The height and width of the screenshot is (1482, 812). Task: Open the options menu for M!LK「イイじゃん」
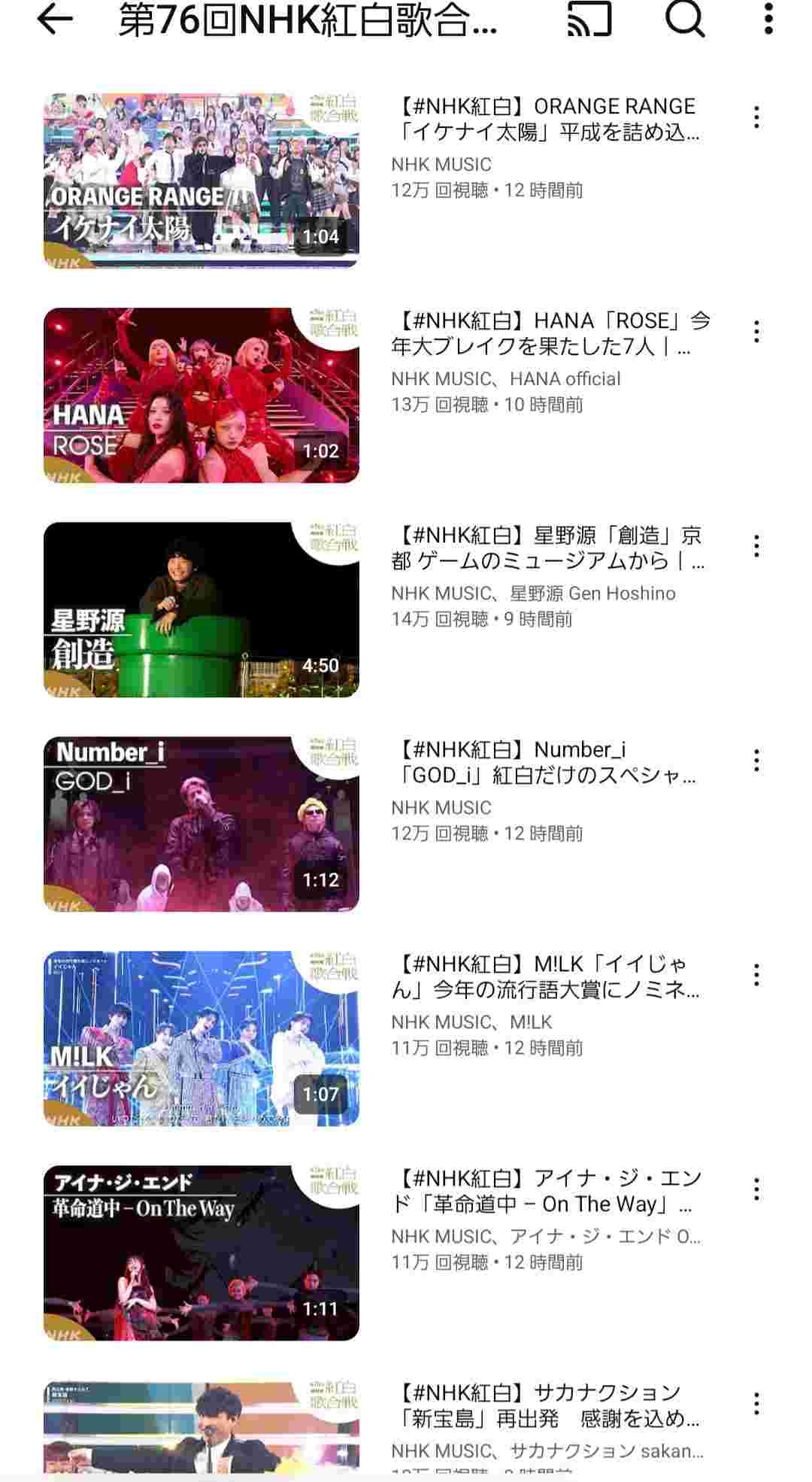(x=756, y=975)
